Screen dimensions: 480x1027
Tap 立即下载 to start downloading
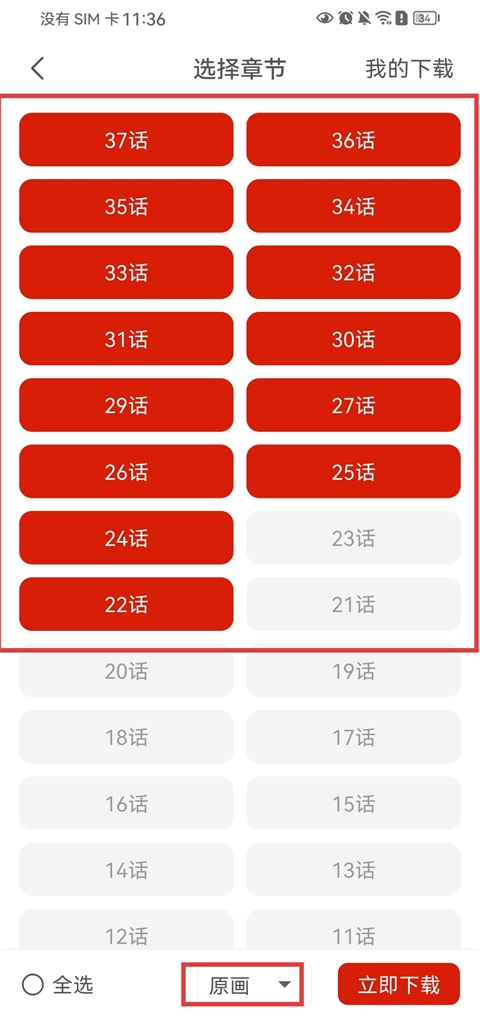(x=399, y=984)
